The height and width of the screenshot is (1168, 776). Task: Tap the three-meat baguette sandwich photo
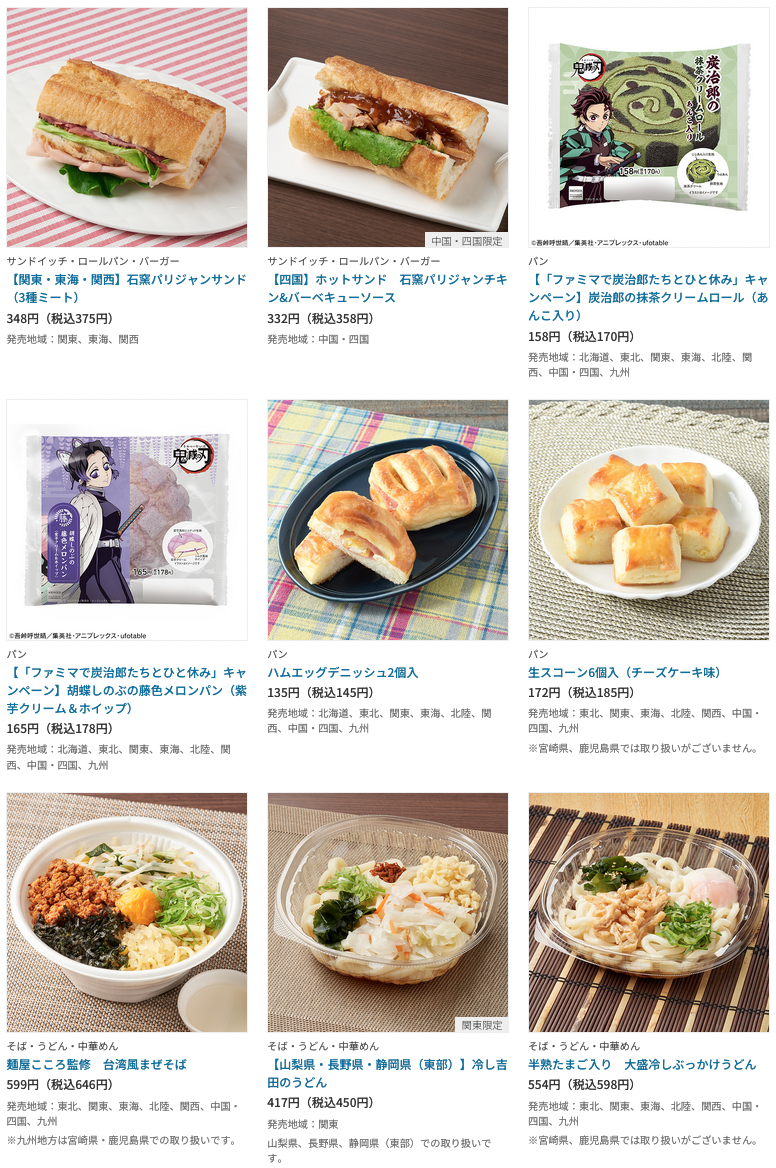tap(127, 128)
